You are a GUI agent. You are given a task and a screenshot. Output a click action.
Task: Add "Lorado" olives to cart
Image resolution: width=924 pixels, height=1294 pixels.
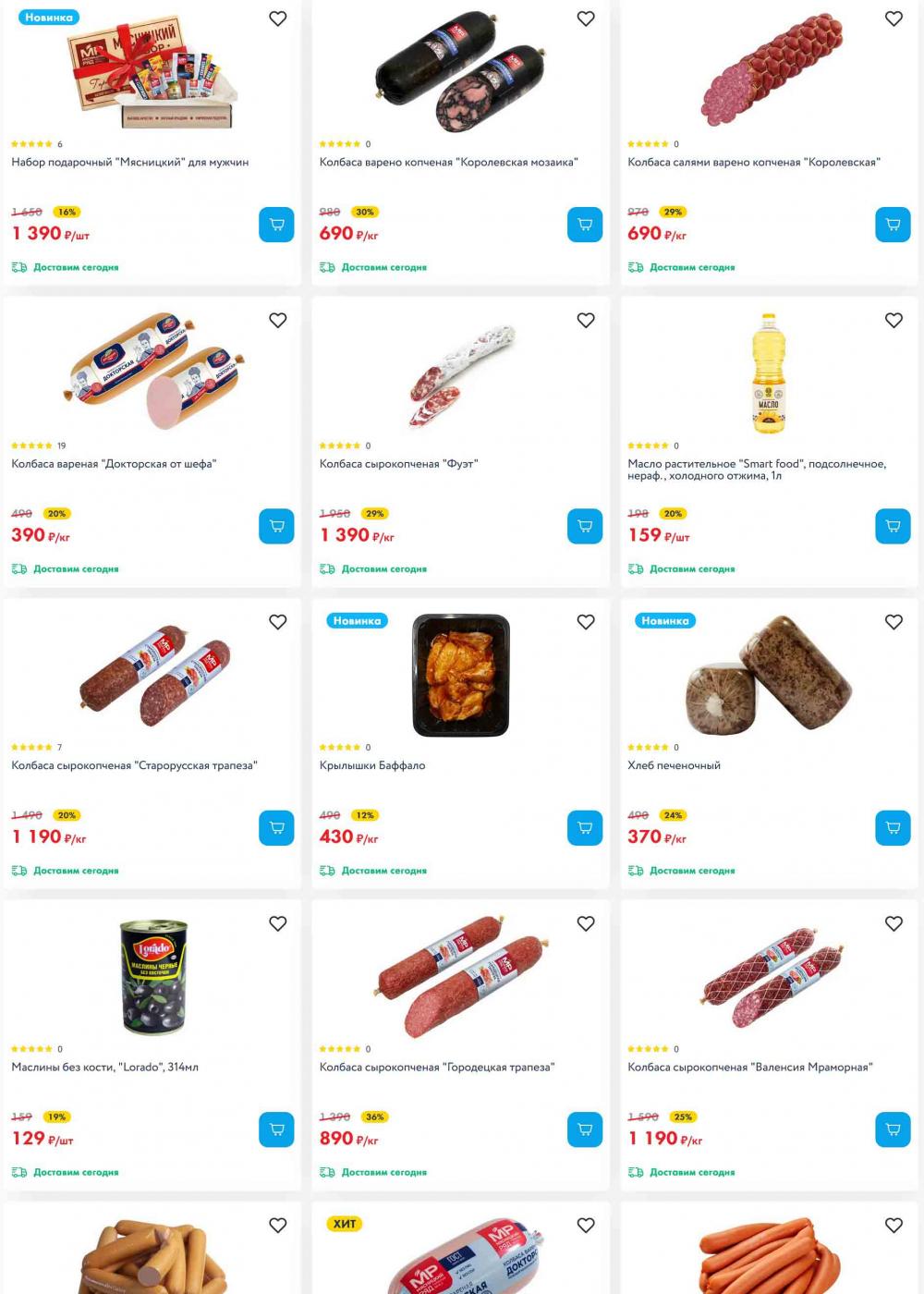[276, 1129]
